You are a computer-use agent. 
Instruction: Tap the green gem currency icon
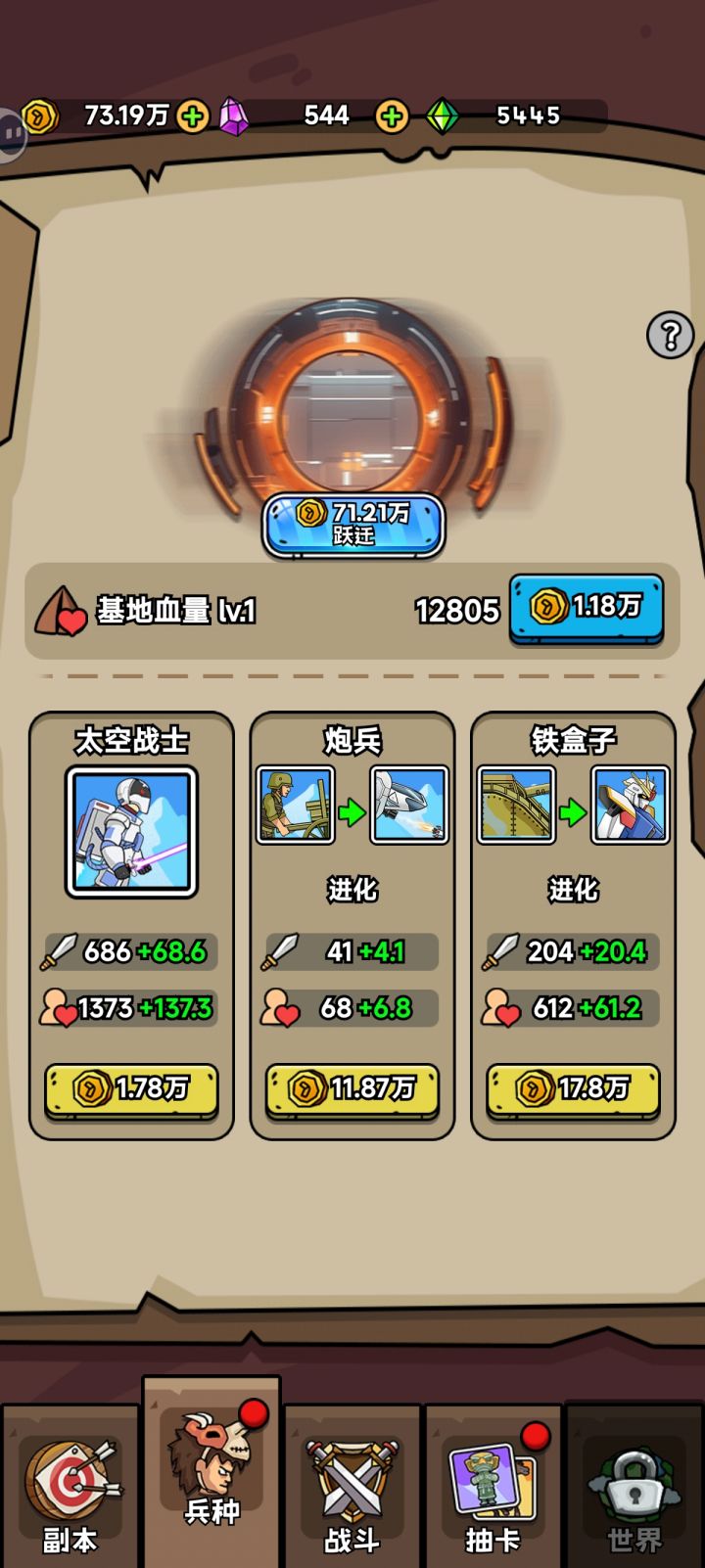pos(446,115)
